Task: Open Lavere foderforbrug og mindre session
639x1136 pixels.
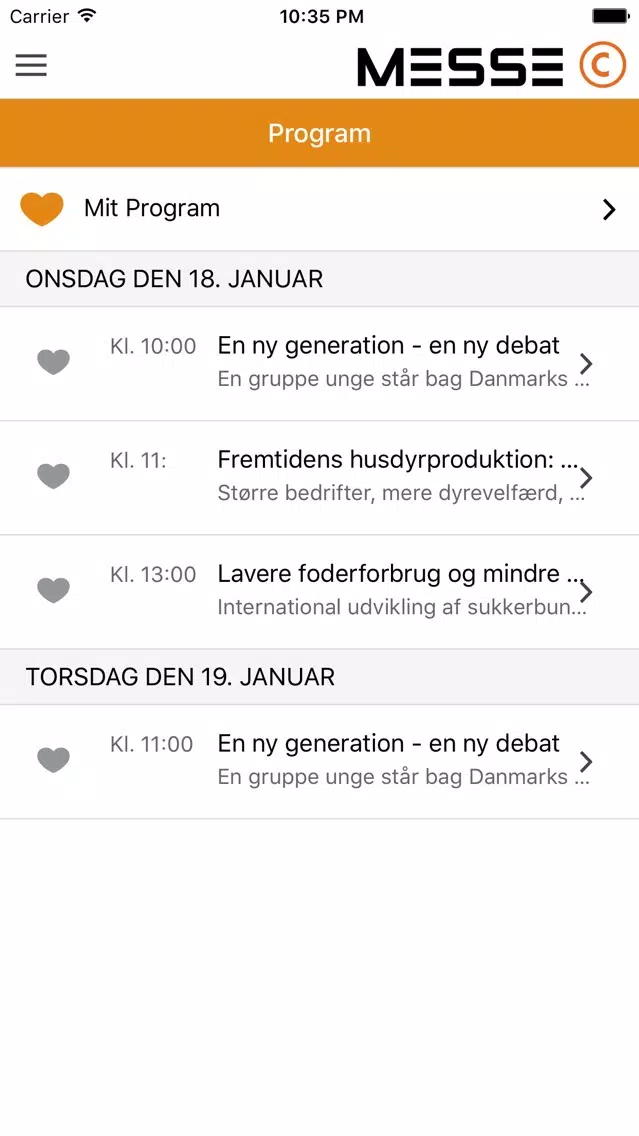Action: pyautogui.click(x=320, y=592)
